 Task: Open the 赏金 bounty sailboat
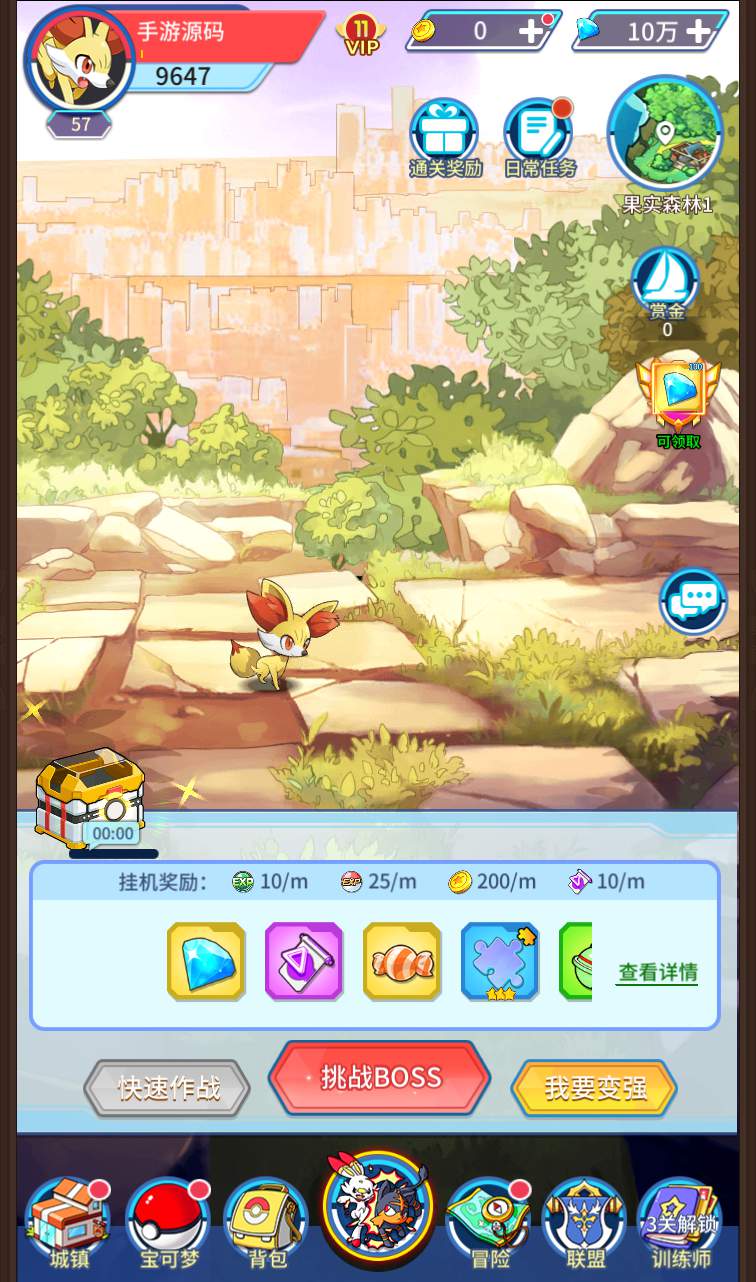[x=666, y=285]
